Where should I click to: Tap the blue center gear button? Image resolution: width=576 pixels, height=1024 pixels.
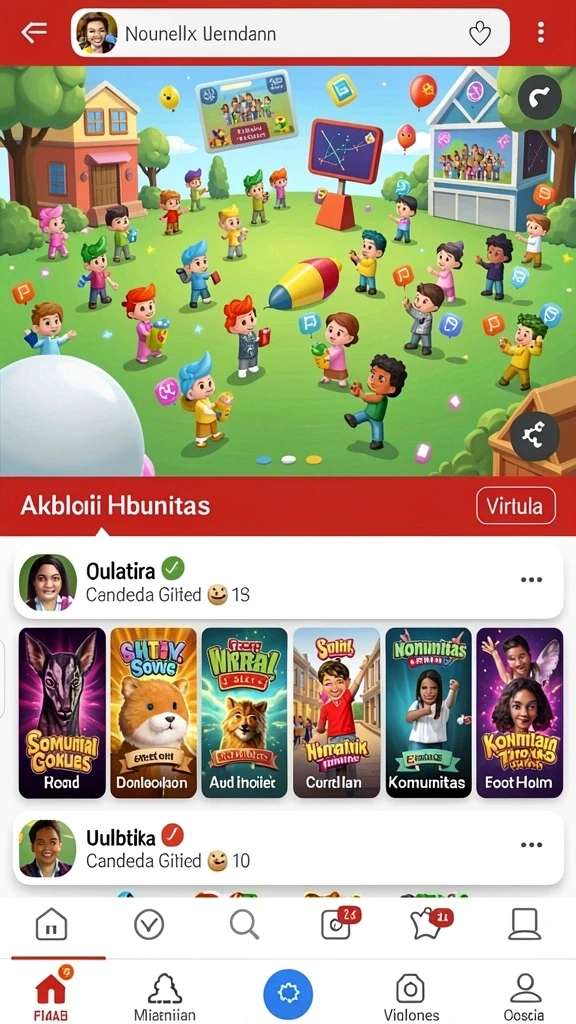[x=288, y=993]
